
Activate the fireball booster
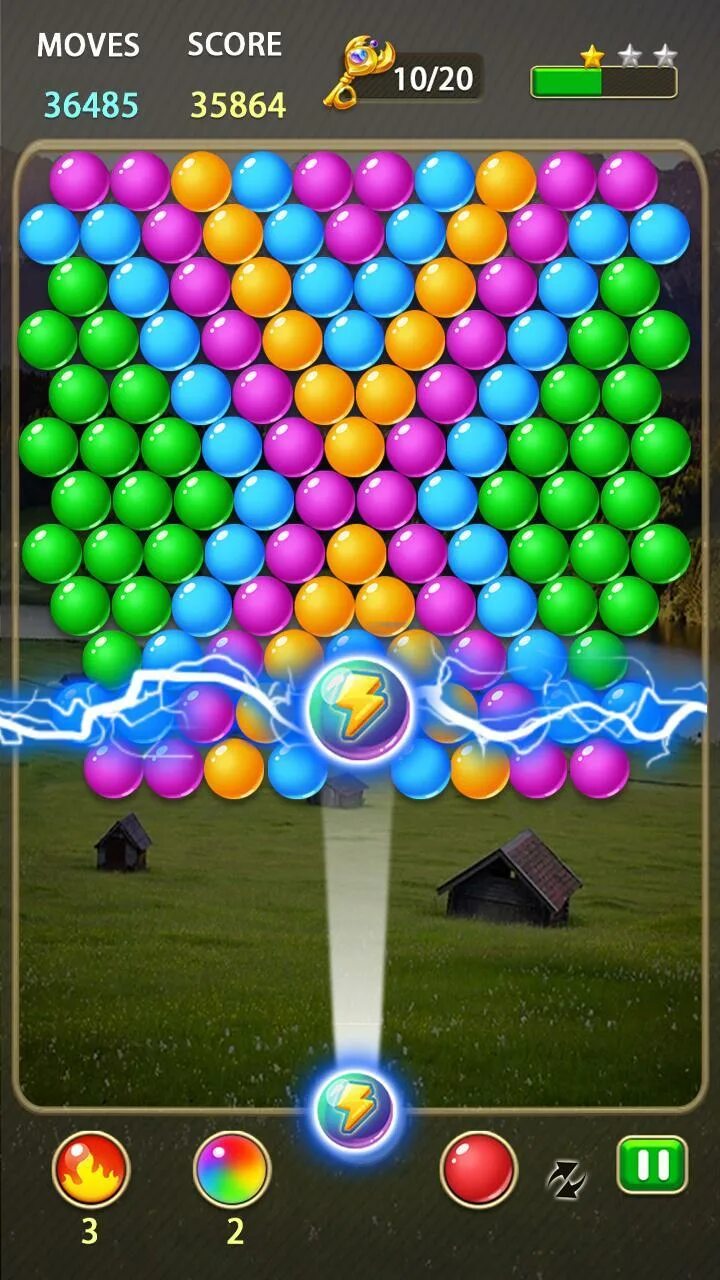[91, 1170]
